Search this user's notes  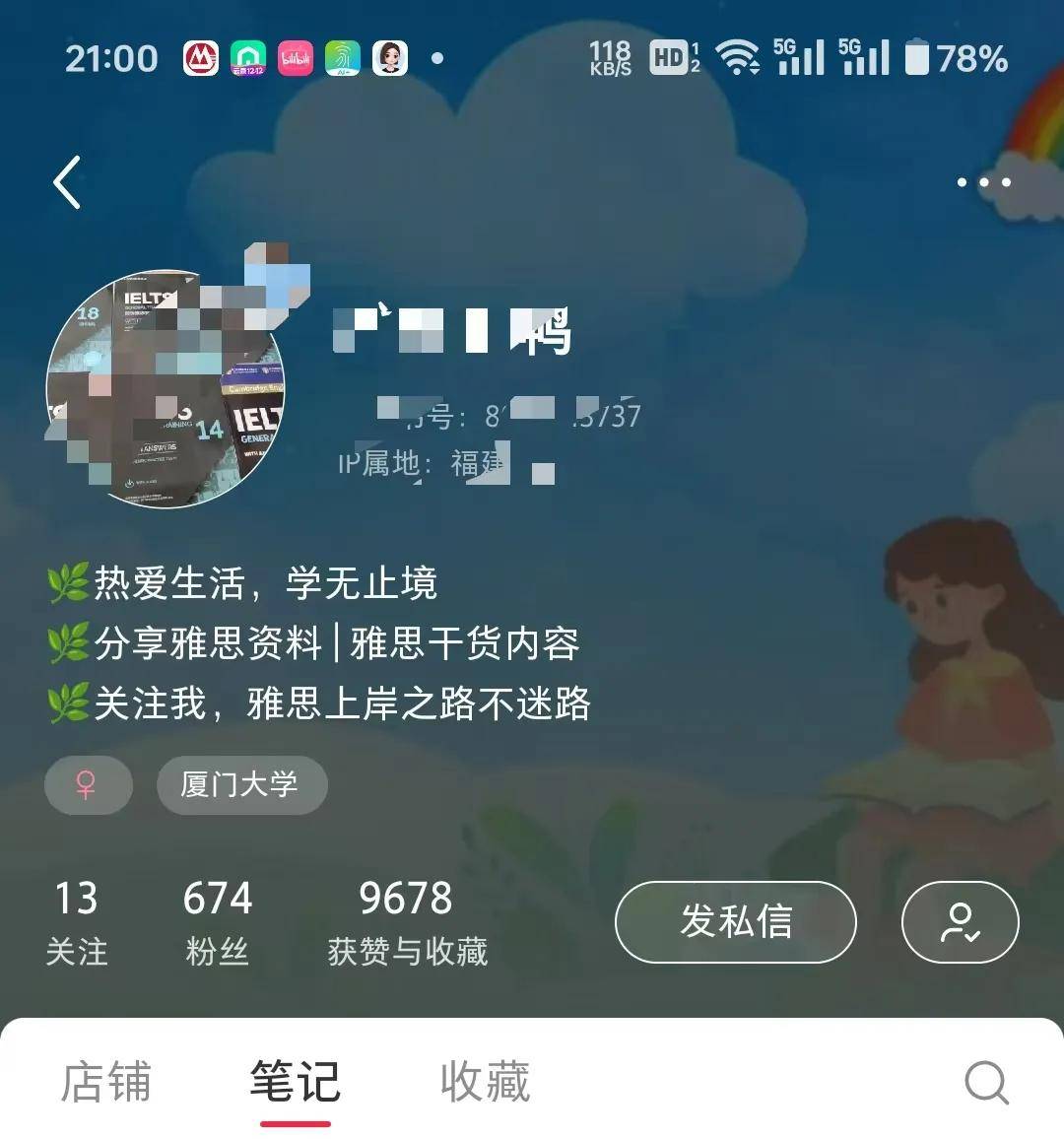986,1083
